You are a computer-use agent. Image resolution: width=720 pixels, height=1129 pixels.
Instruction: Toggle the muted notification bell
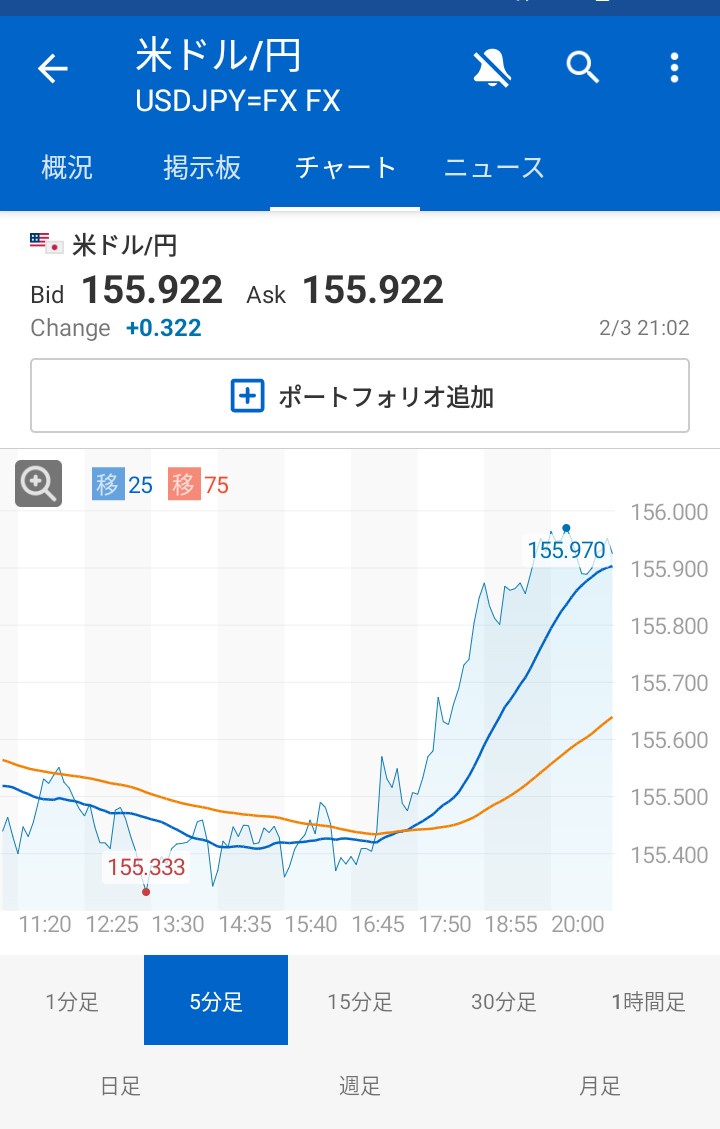(491, 68)
